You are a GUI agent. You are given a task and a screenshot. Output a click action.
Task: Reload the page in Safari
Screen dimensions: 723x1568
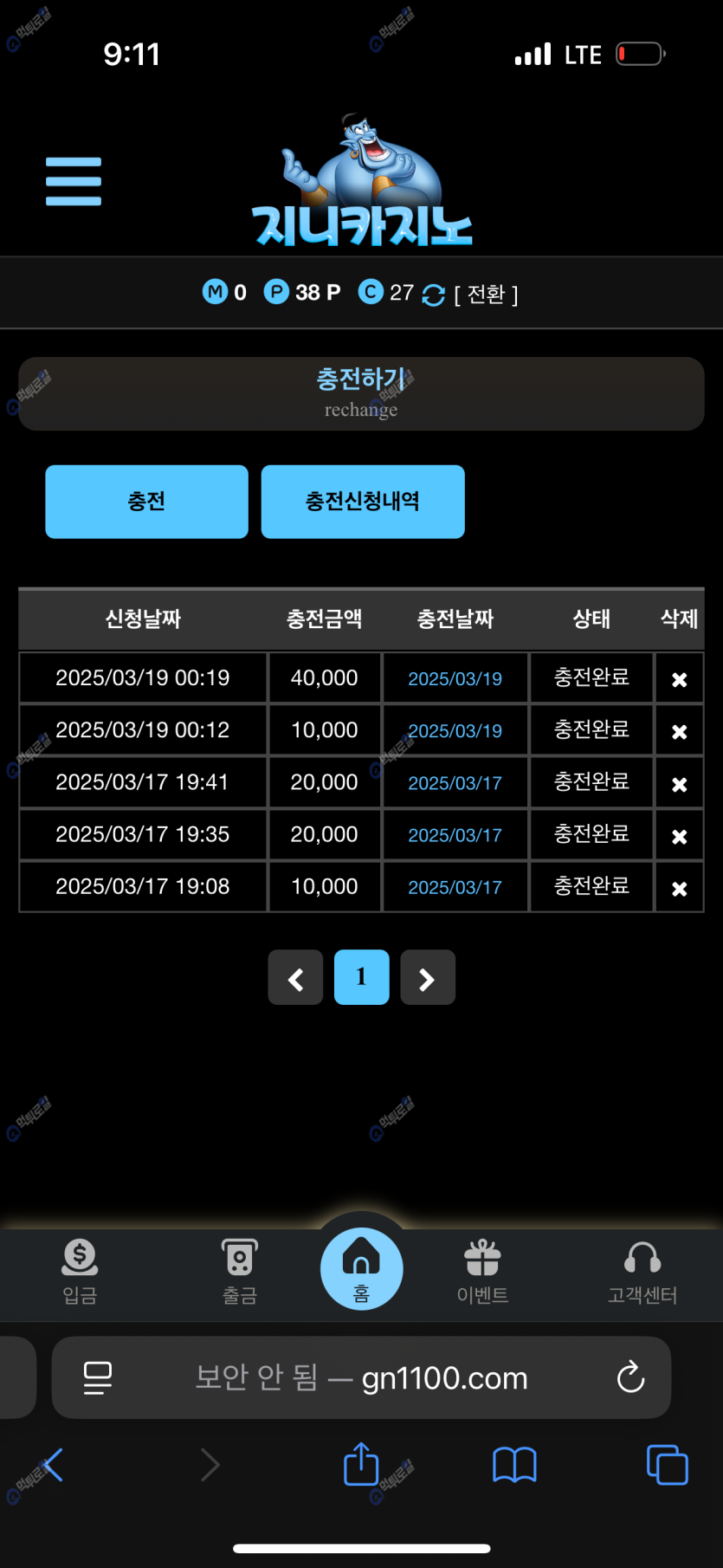[630, 1377]
